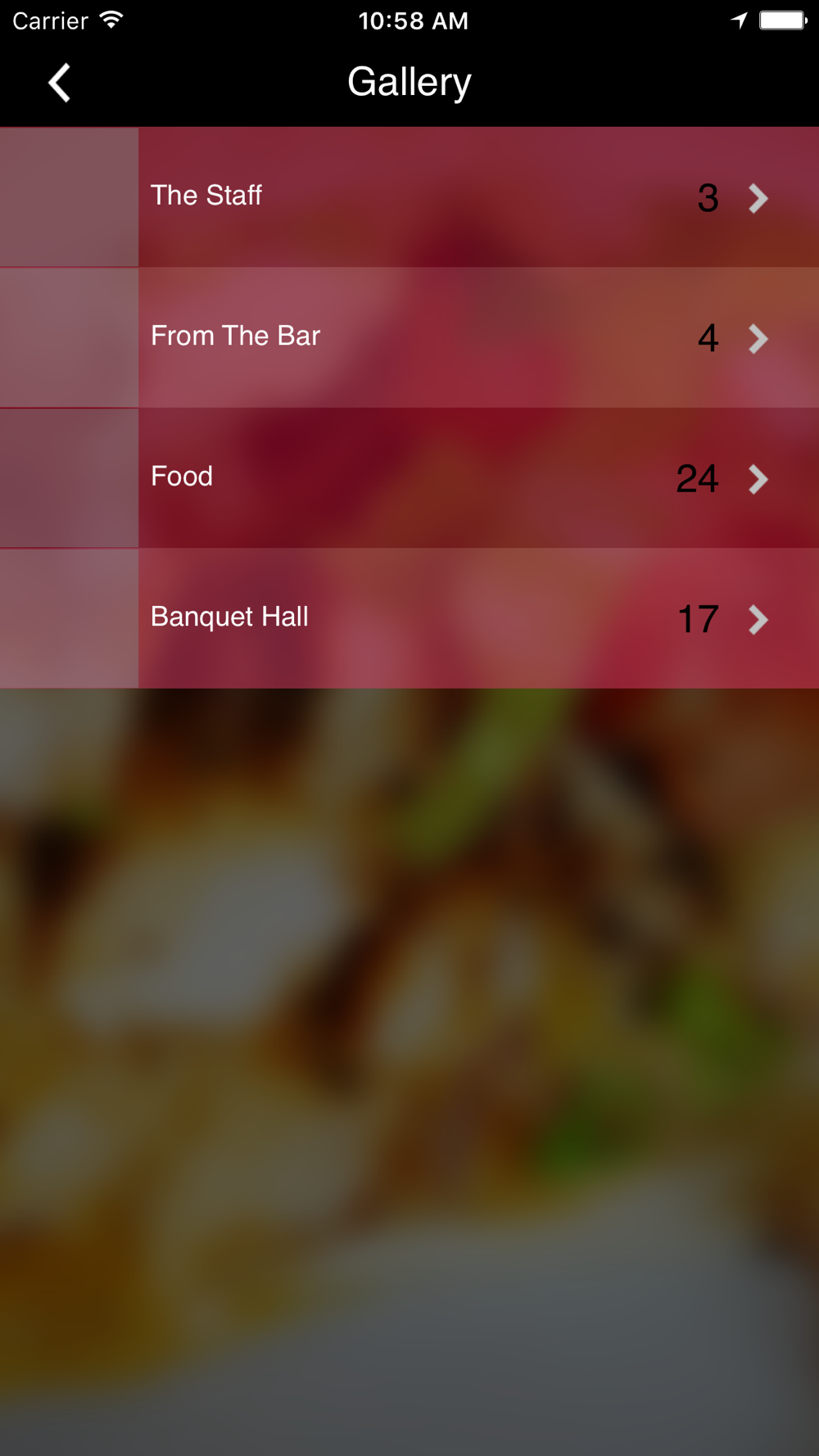The width and height of the screenshot is (819, 1456).
Task: Open the Banquet Hall album
Action: [409, 618]
